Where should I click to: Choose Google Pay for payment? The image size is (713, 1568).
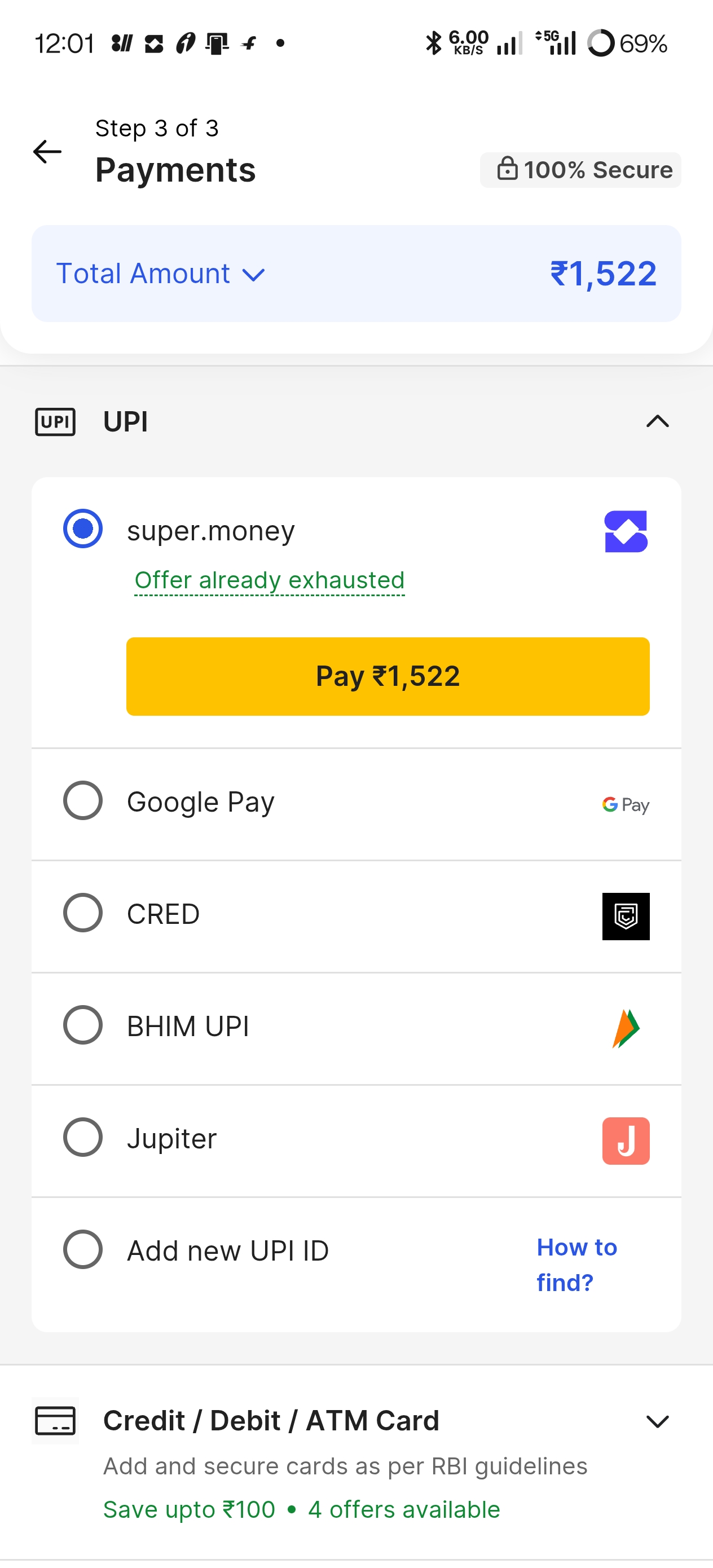[x=83, y=800]
